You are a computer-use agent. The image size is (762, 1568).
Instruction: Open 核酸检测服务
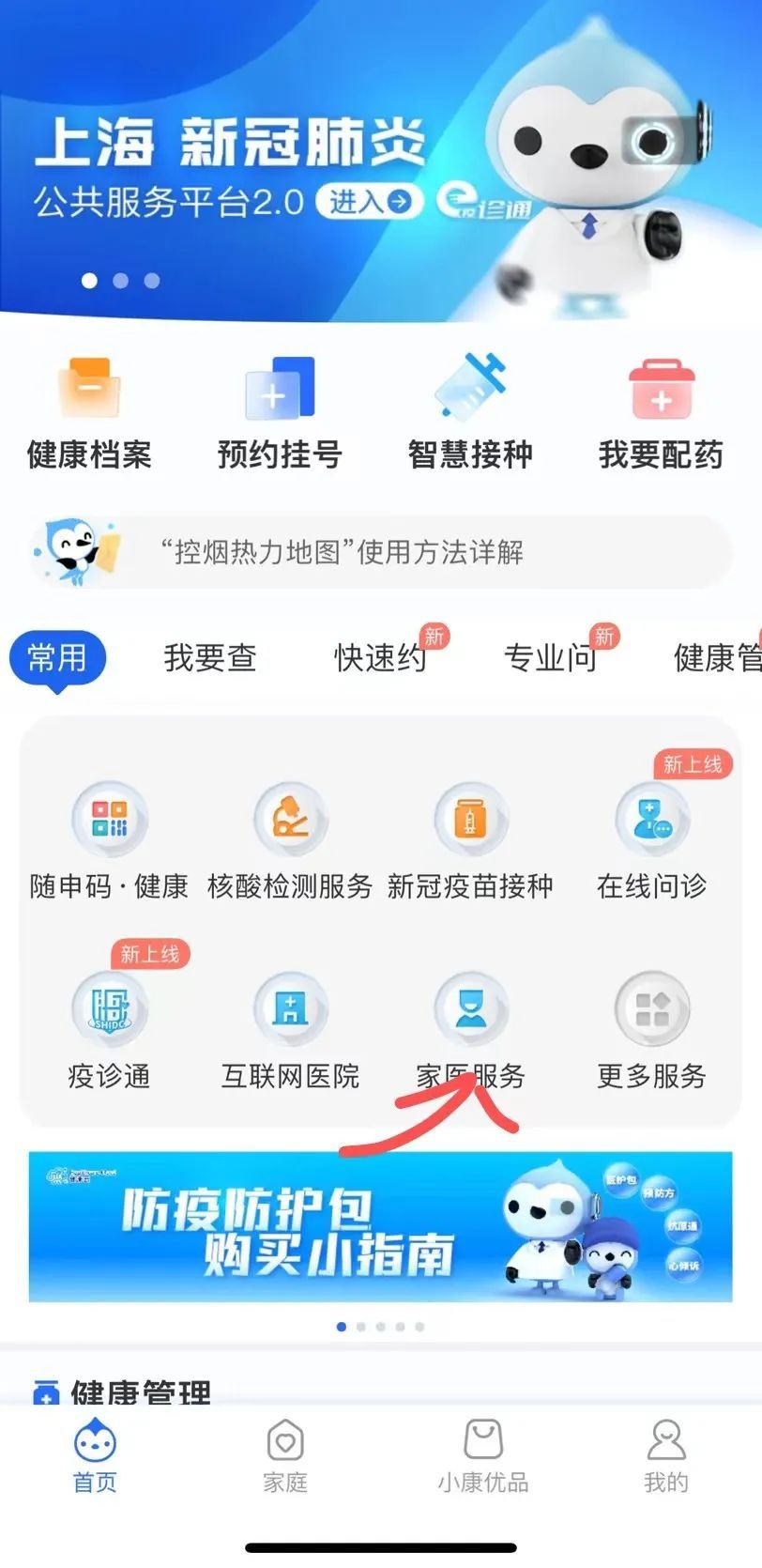coord(290,840)
